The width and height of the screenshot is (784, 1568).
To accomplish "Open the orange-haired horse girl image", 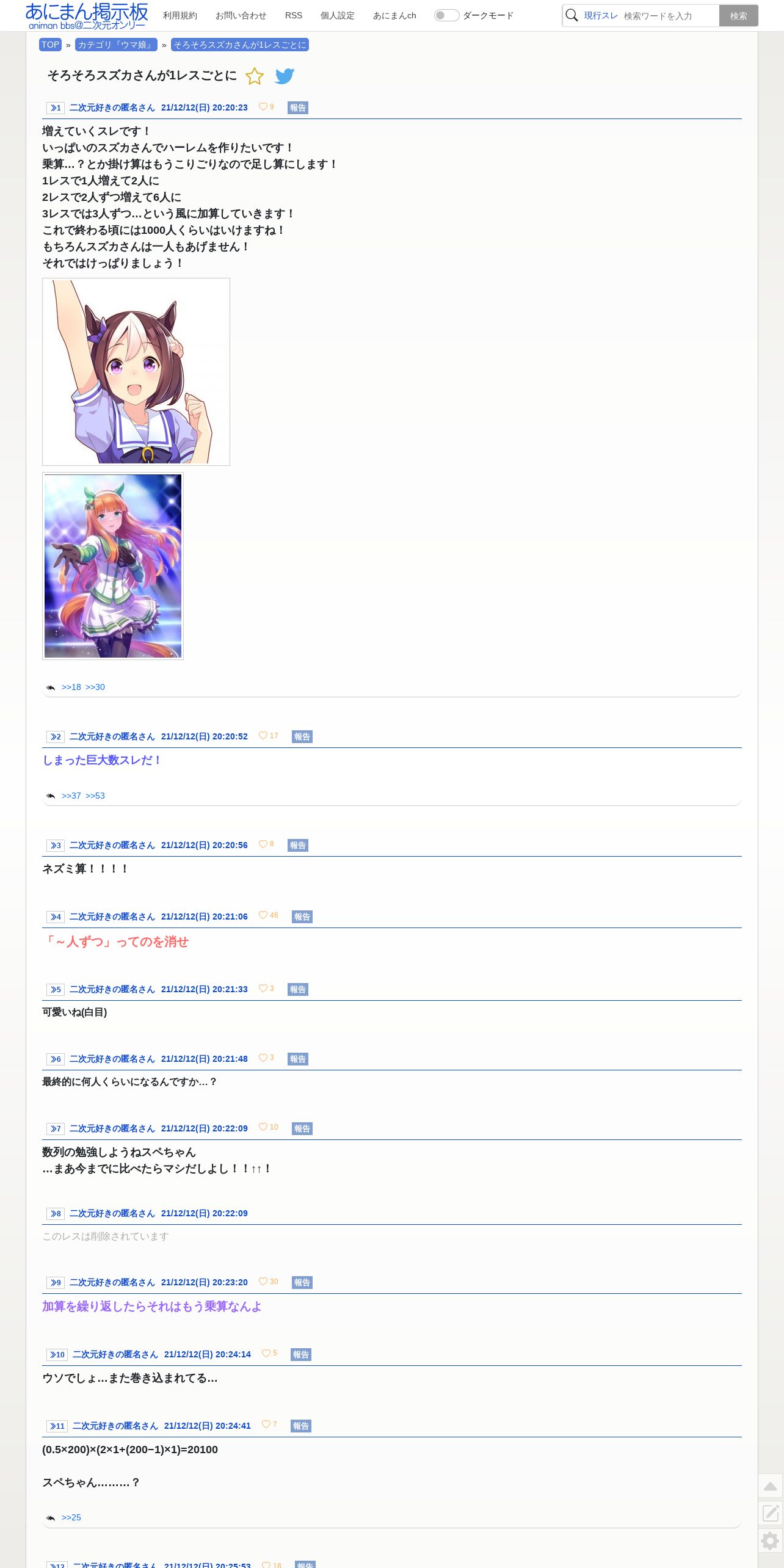I will coord(113,566).
